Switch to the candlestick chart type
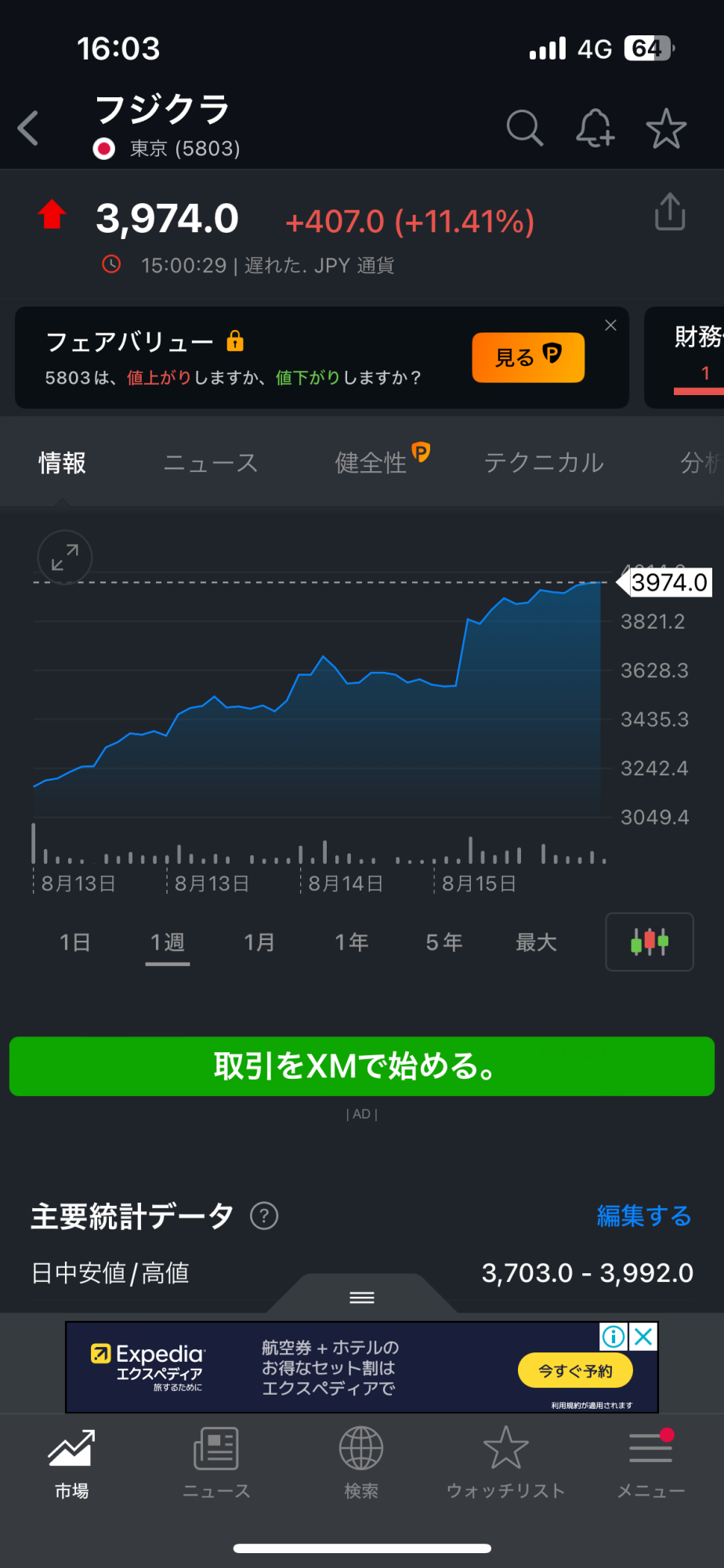 pyautogui.click(x=650, y=942)
